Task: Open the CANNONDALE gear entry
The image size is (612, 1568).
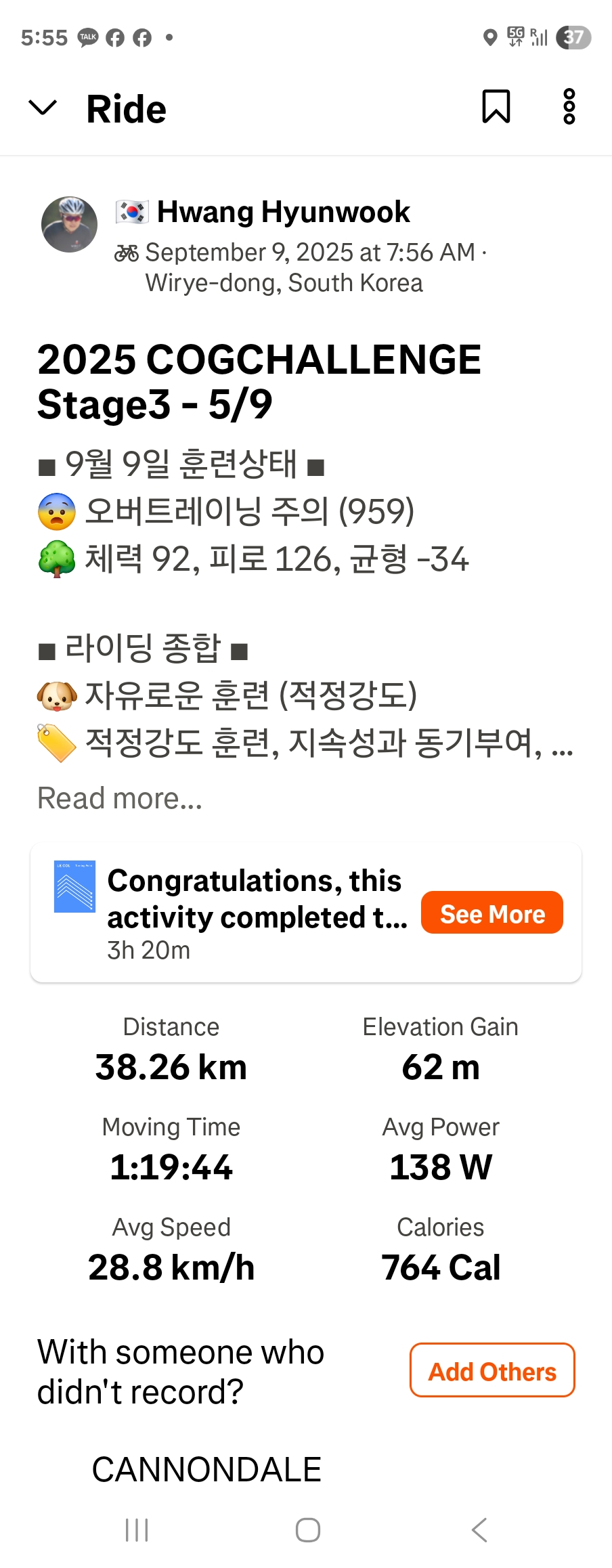Action: (206, 1469)
